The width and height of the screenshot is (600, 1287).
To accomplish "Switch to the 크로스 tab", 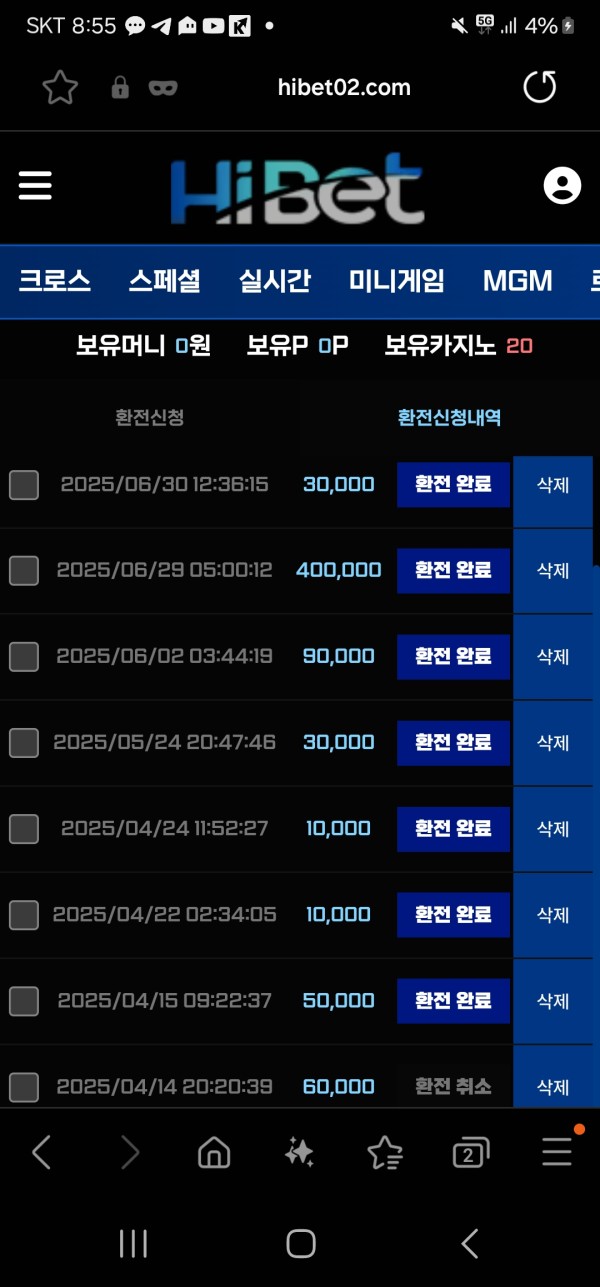I will tap(55, 281).
